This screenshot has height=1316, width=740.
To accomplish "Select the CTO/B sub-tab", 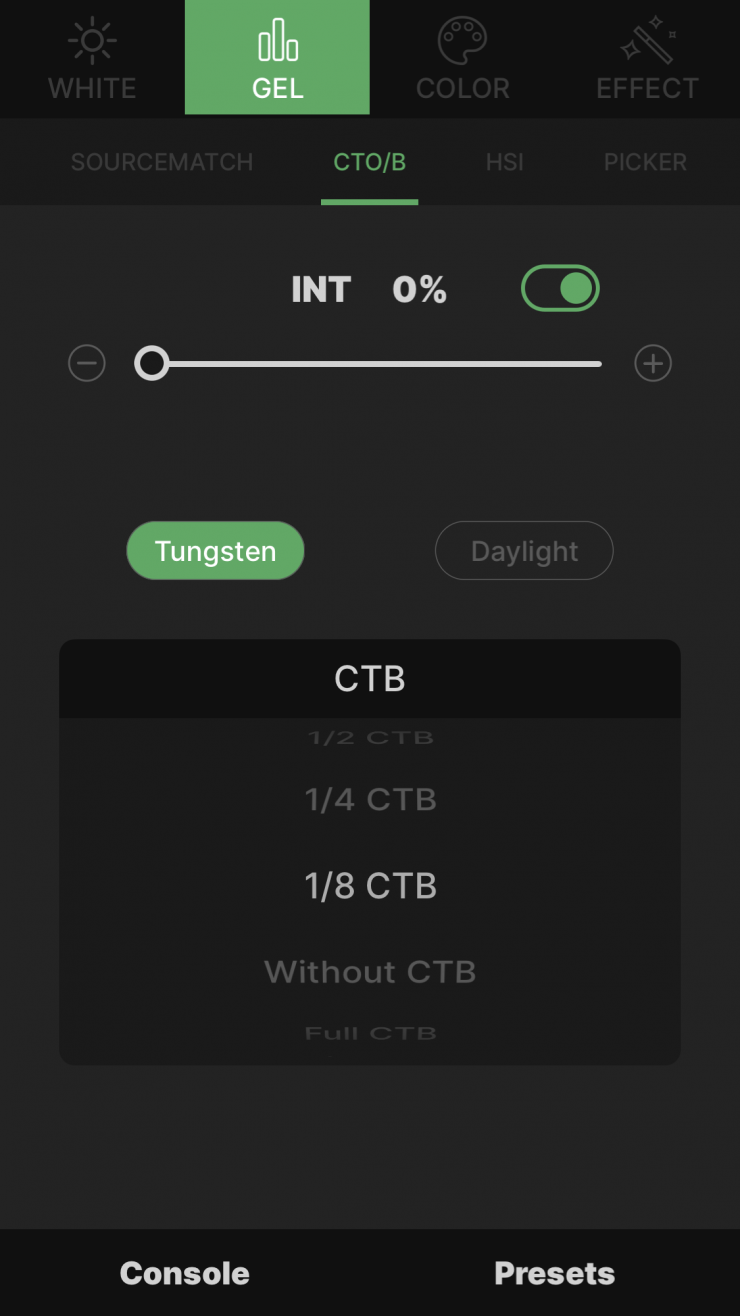I will (369, 162).
